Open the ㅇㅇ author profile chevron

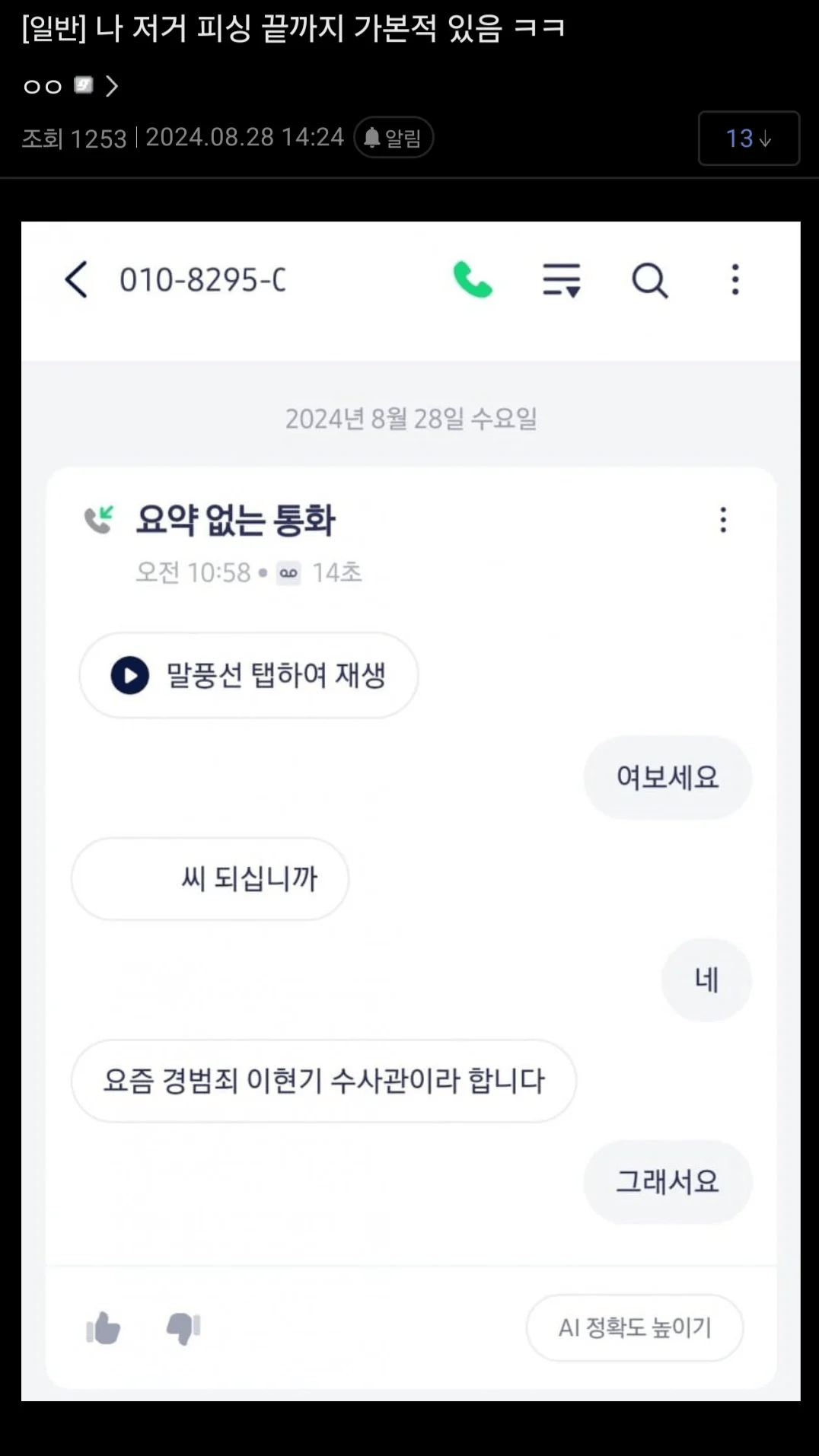[x=112, y=86]
